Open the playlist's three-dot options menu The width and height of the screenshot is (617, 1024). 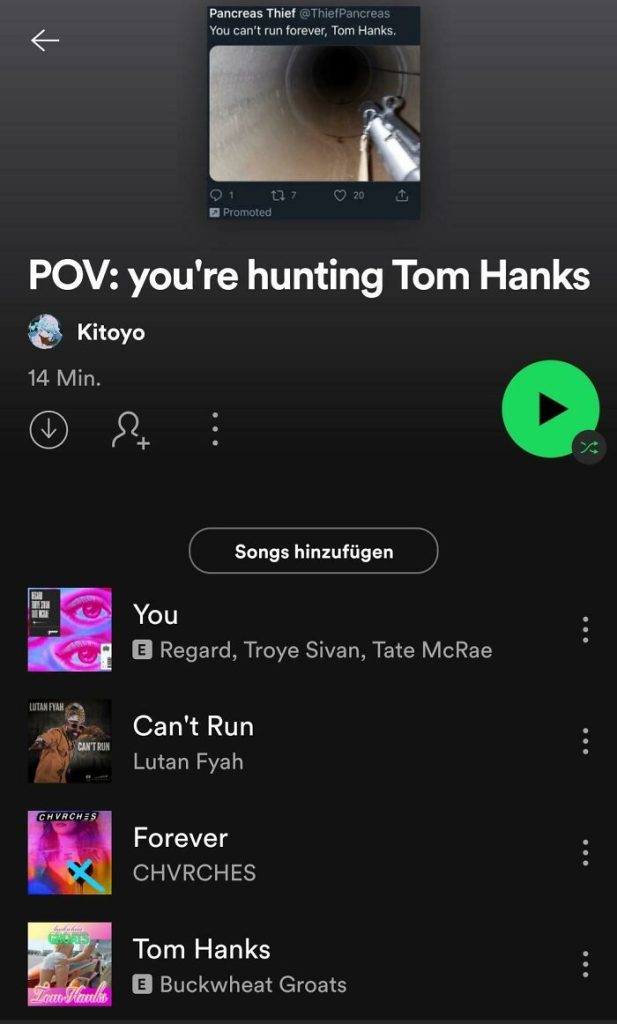(x=215, y=429)
